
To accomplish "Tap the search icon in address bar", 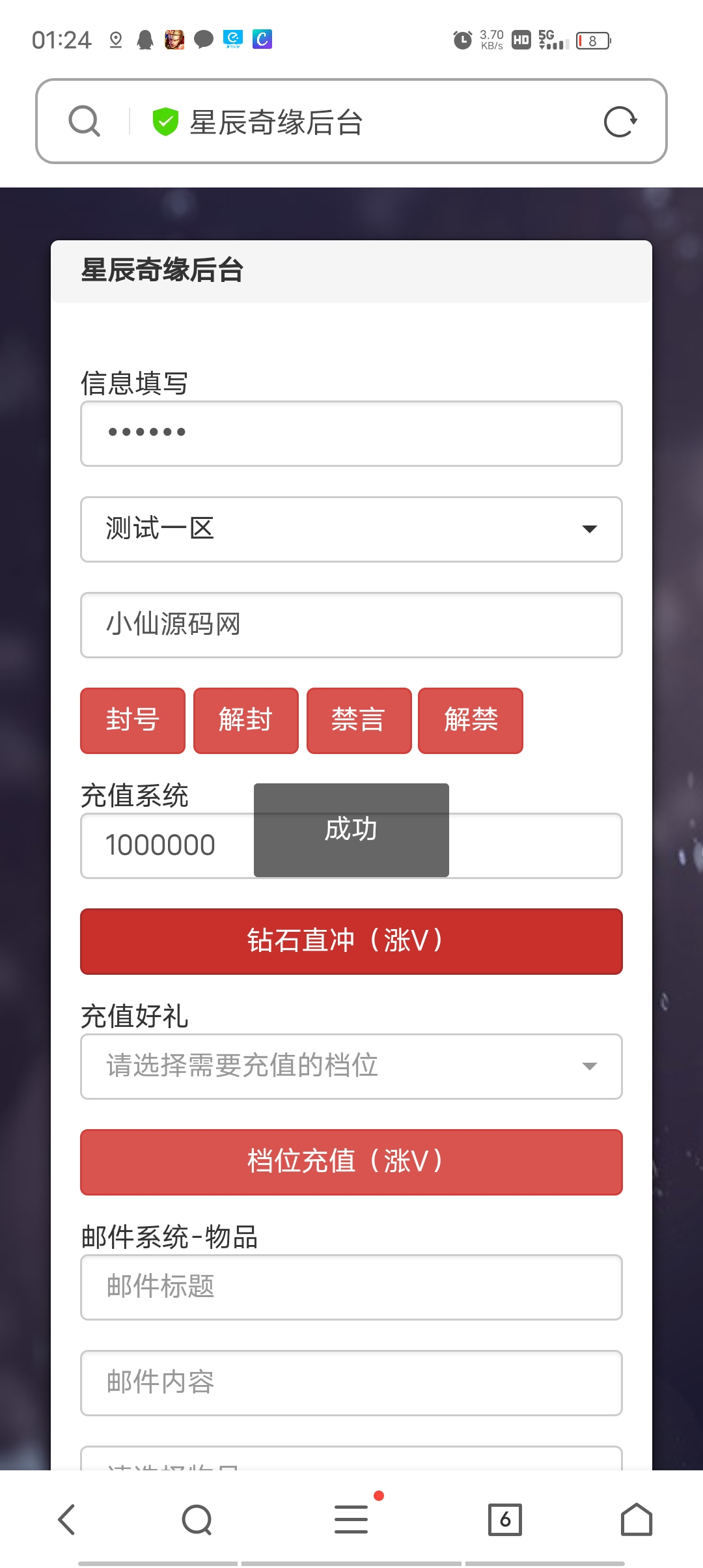I will pos(85,121).
